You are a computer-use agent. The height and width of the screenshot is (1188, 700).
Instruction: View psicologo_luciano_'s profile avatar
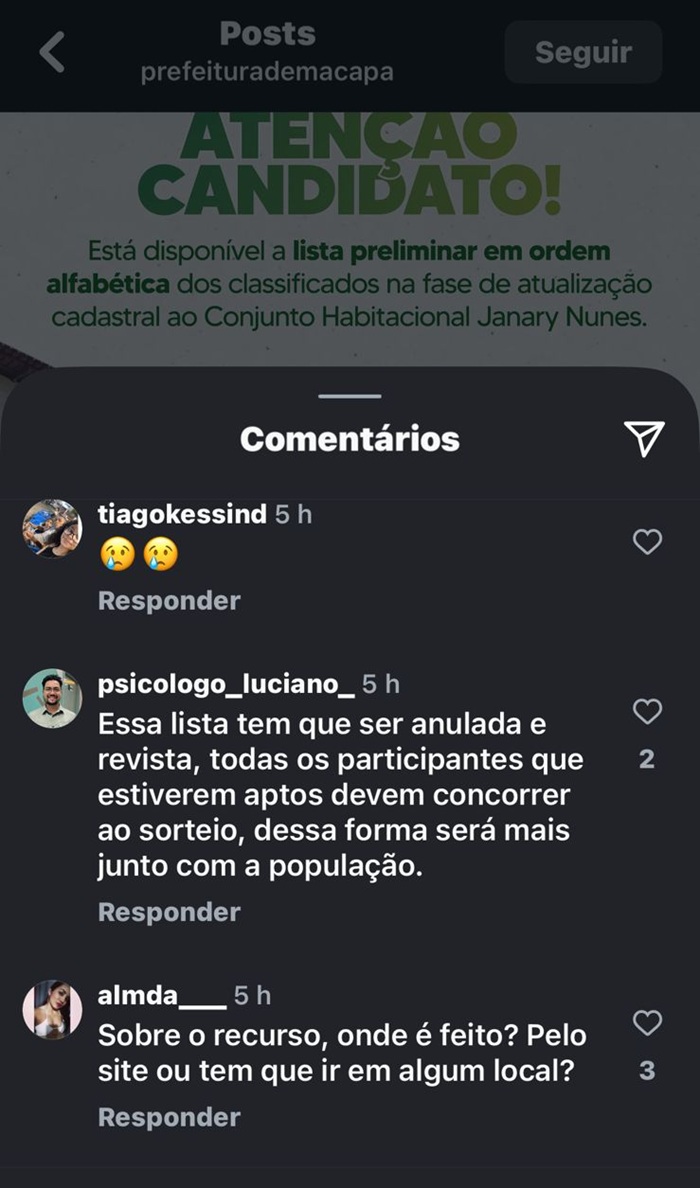[x=52, y=698]
